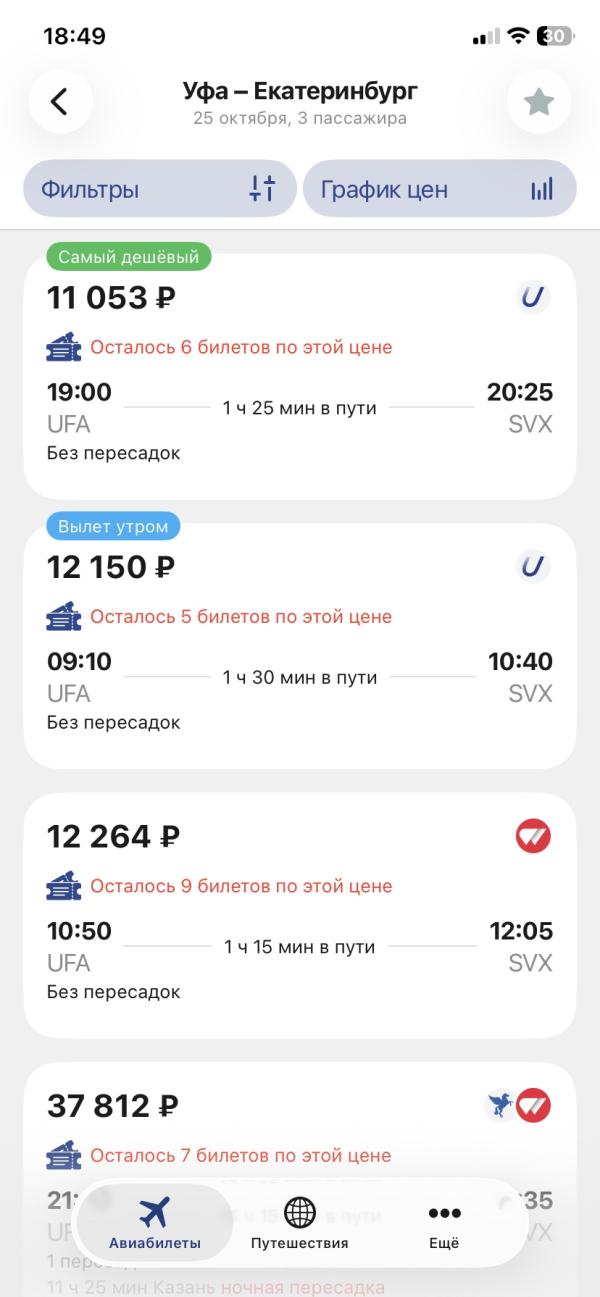This screenshot has height=1297, width=600.
Task: Open the Ещё tab
Action: coord(444,1224)
